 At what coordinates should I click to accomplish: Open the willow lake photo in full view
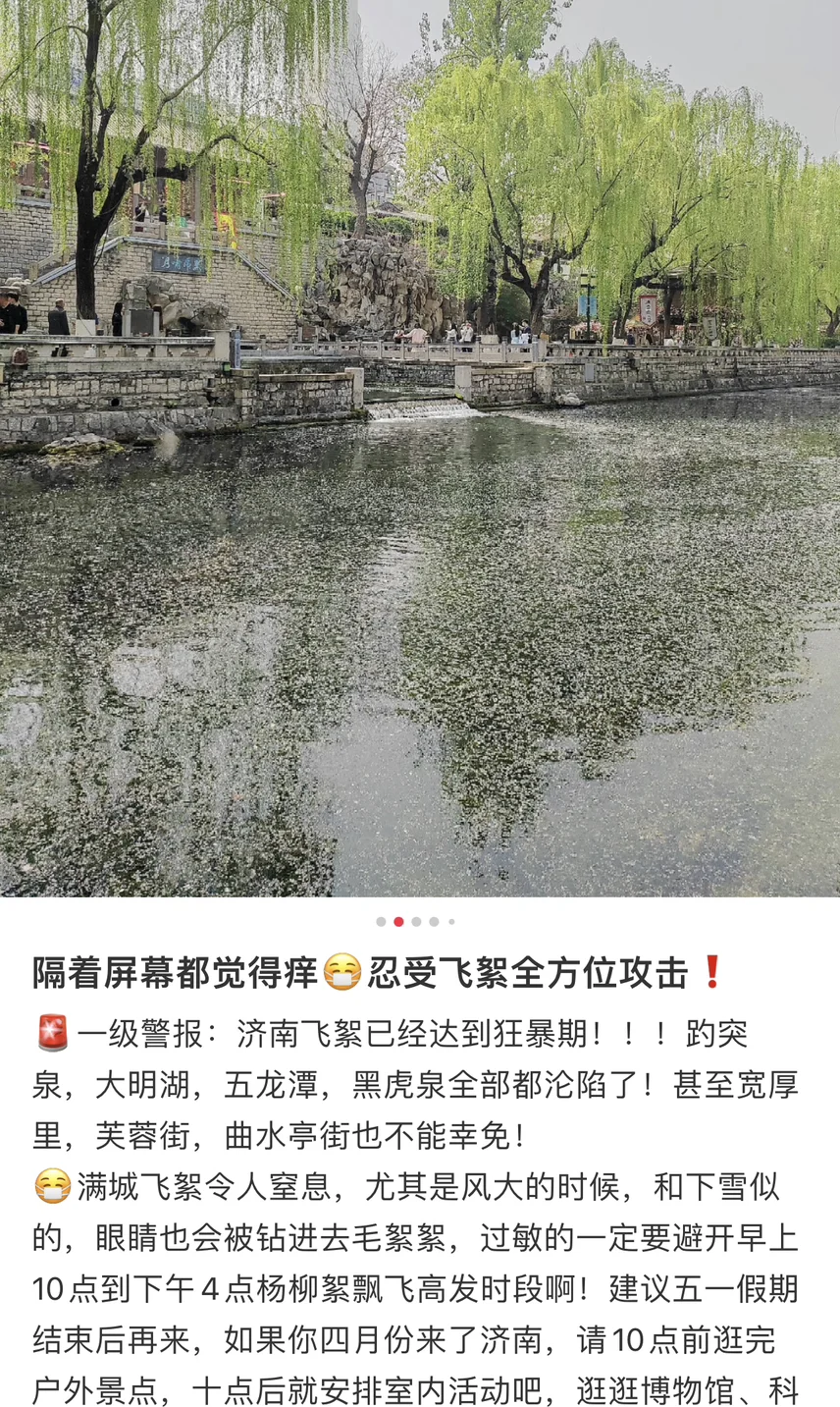coord(420,448)
